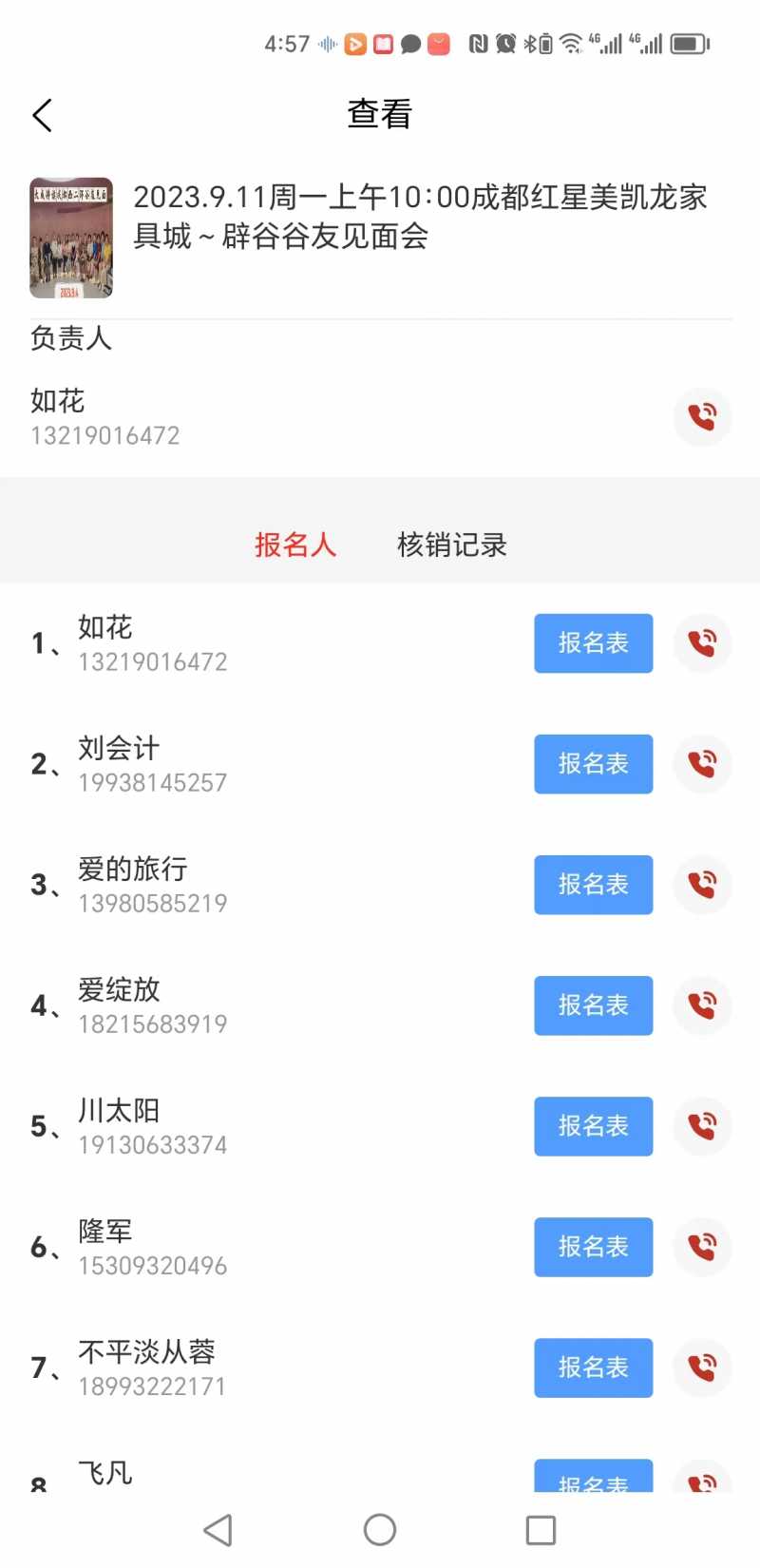Tap the 报名表 button for 刘会计

[593, 764]
